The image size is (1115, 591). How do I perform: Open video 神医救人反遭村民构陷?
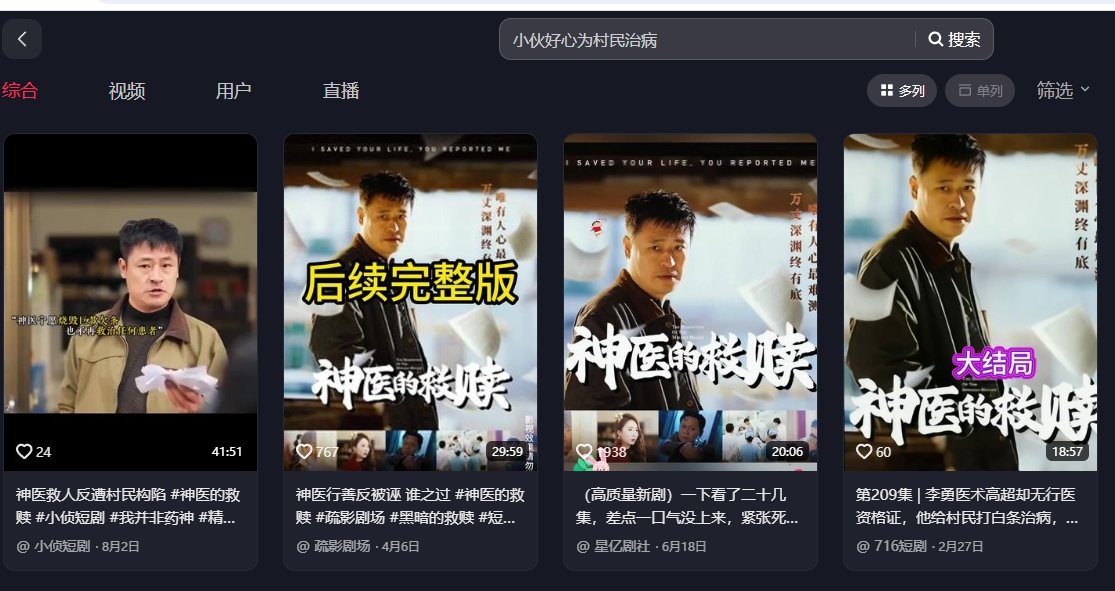[130, 302]
